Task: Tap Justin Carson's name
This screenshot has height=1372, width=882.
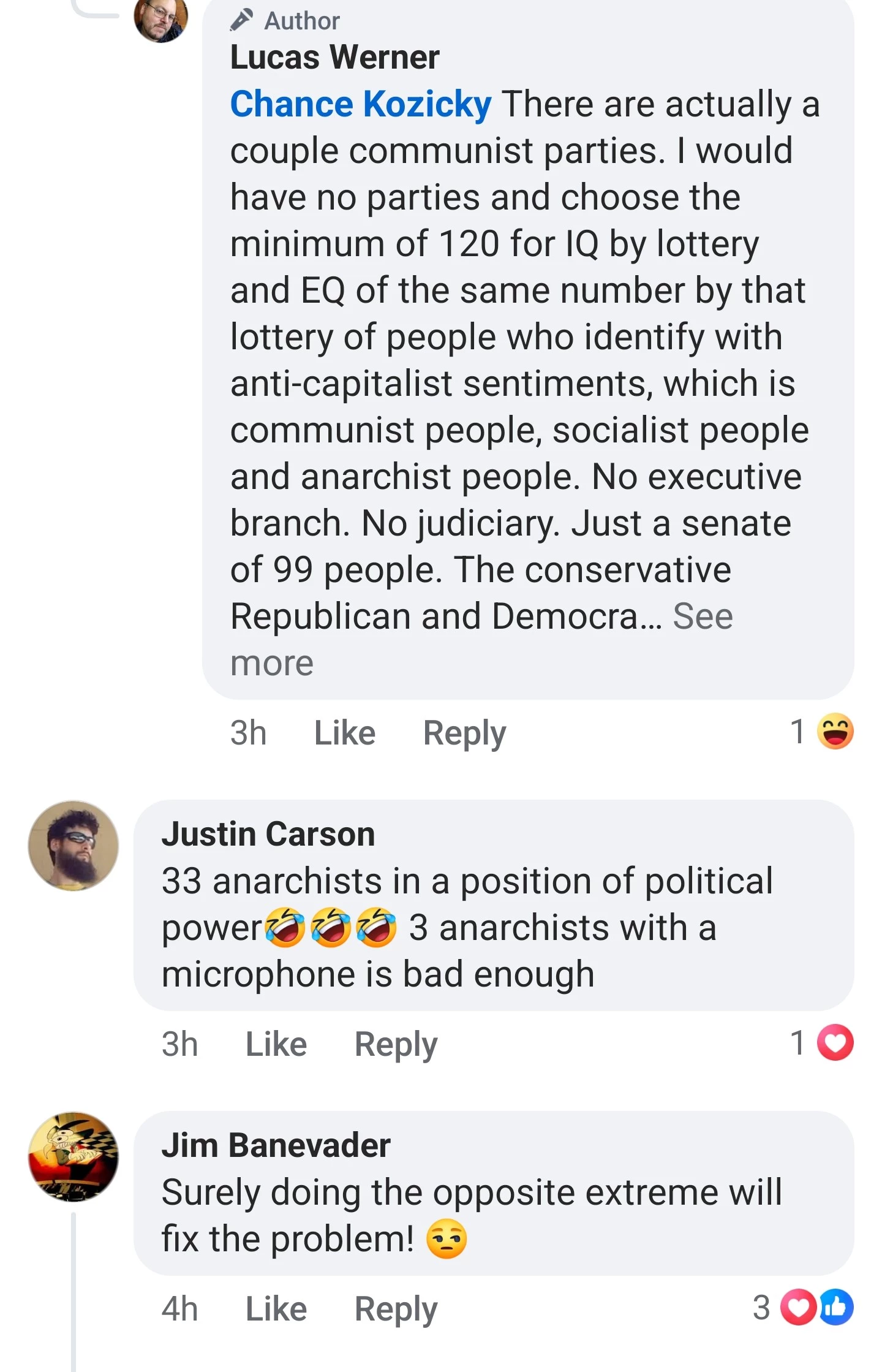Action: [x=268, y=835]
